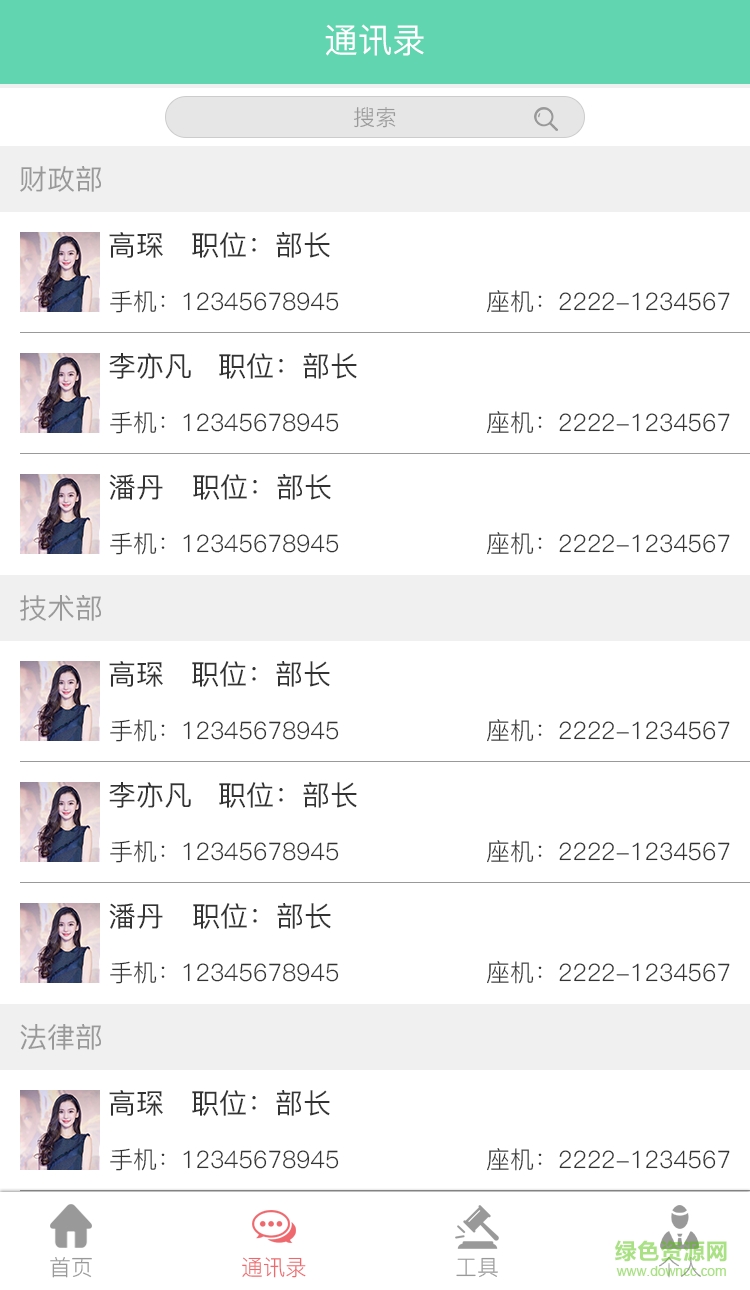The width and height of the screenshot is (750, 1290).
Task: View 高琛's contact under 技术部
Action: (375, 701)
